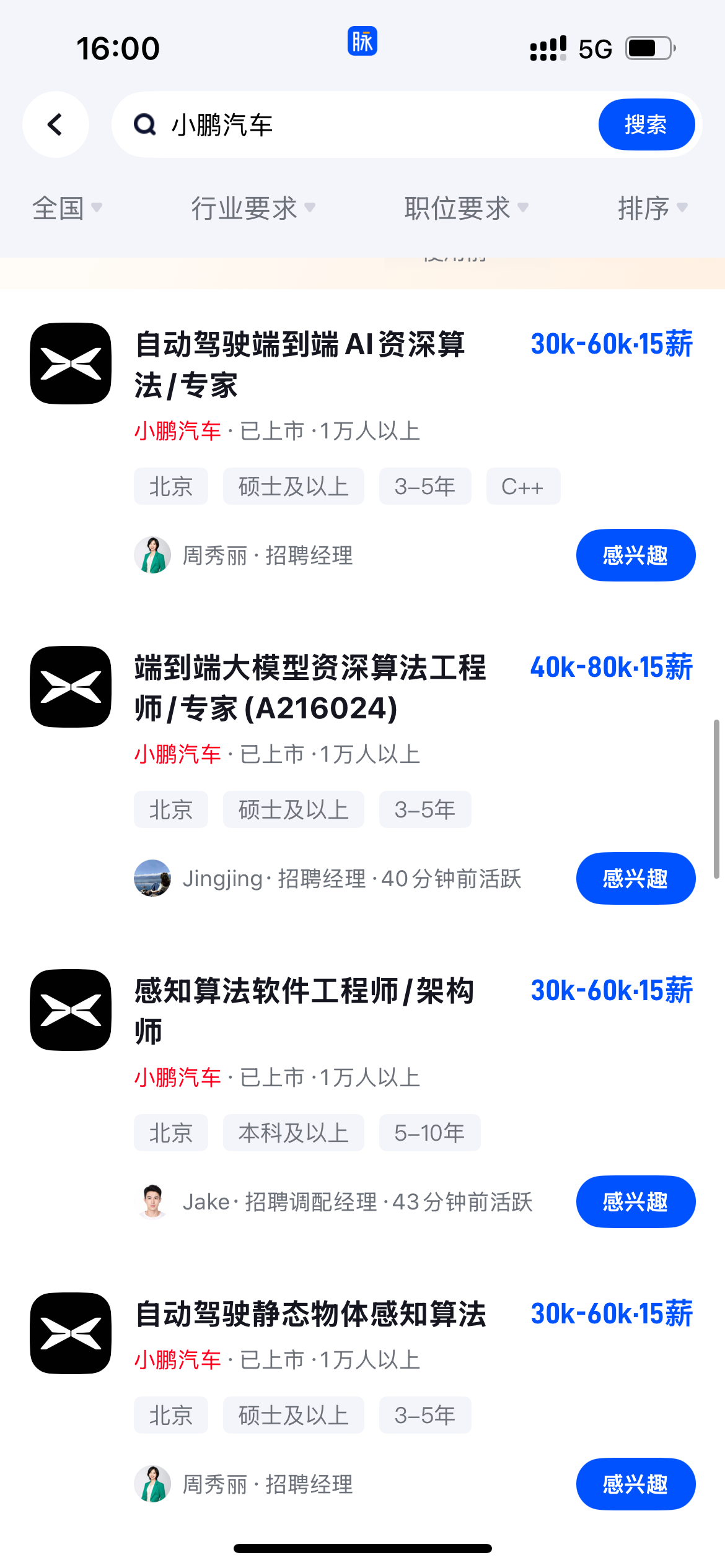The image size is (725, 1568).
Task: Tap 感兴趣 on the 感知算法软件工程师 listing
Action: click(635, 1201)
